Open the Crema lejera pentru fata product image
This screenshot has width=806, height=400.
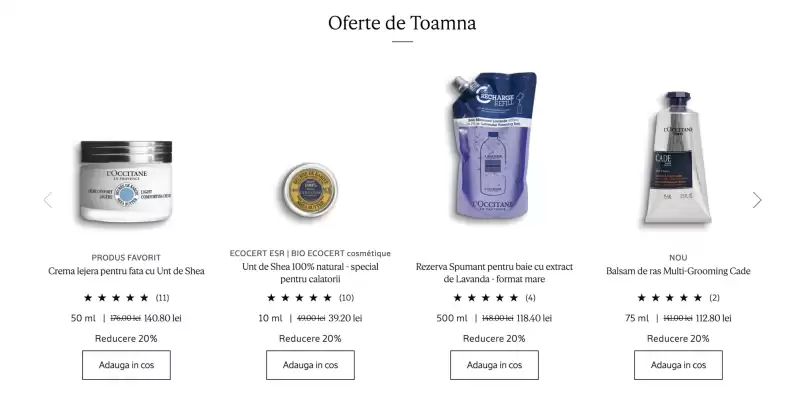coord(126,185)
